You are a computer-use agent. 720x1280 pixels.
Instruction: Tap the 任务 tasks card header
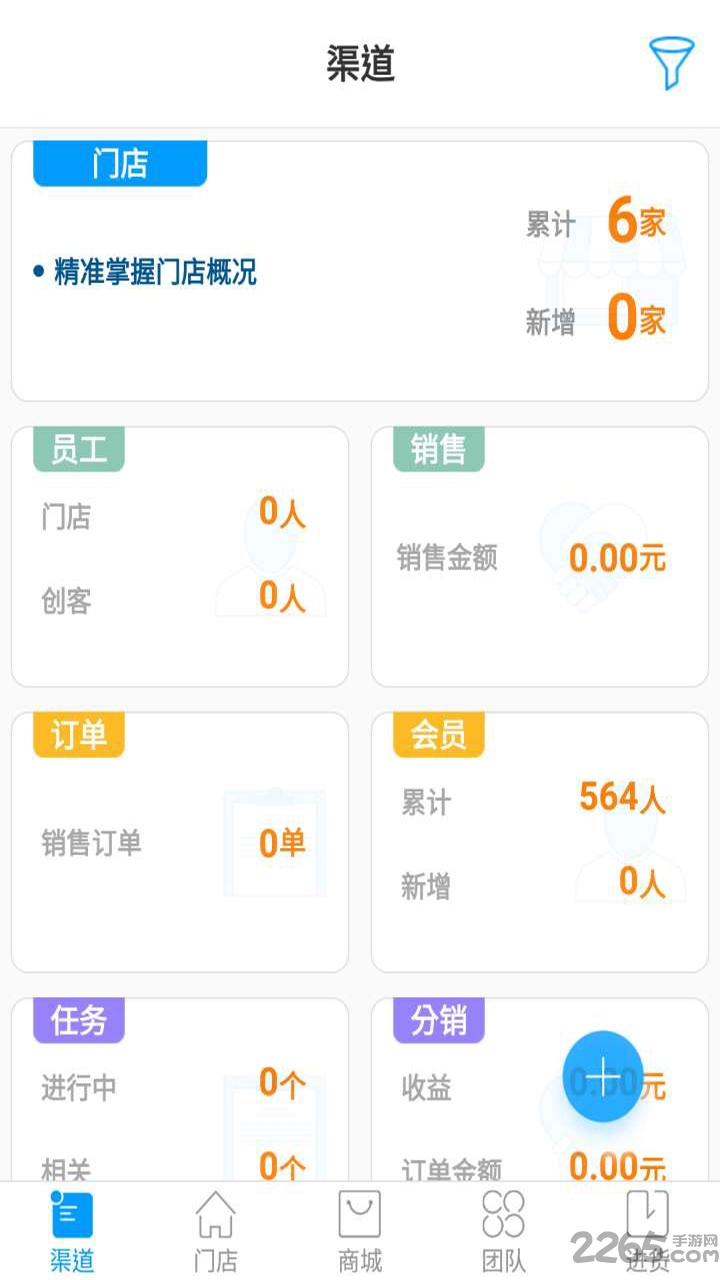pyautogui.click(x=78, y=1023)
